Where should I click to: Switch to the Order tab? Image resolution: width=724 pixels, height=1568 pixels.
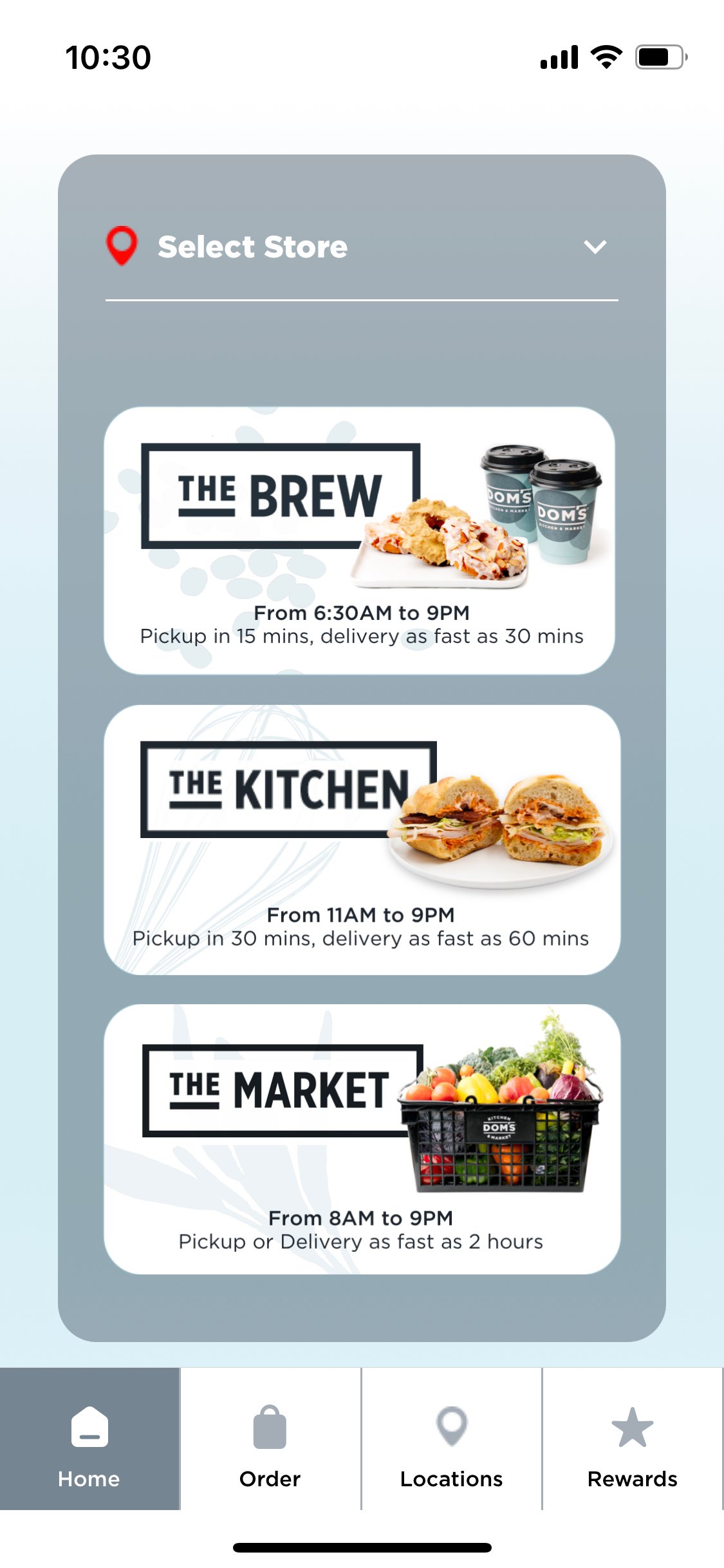[270, 1439]
